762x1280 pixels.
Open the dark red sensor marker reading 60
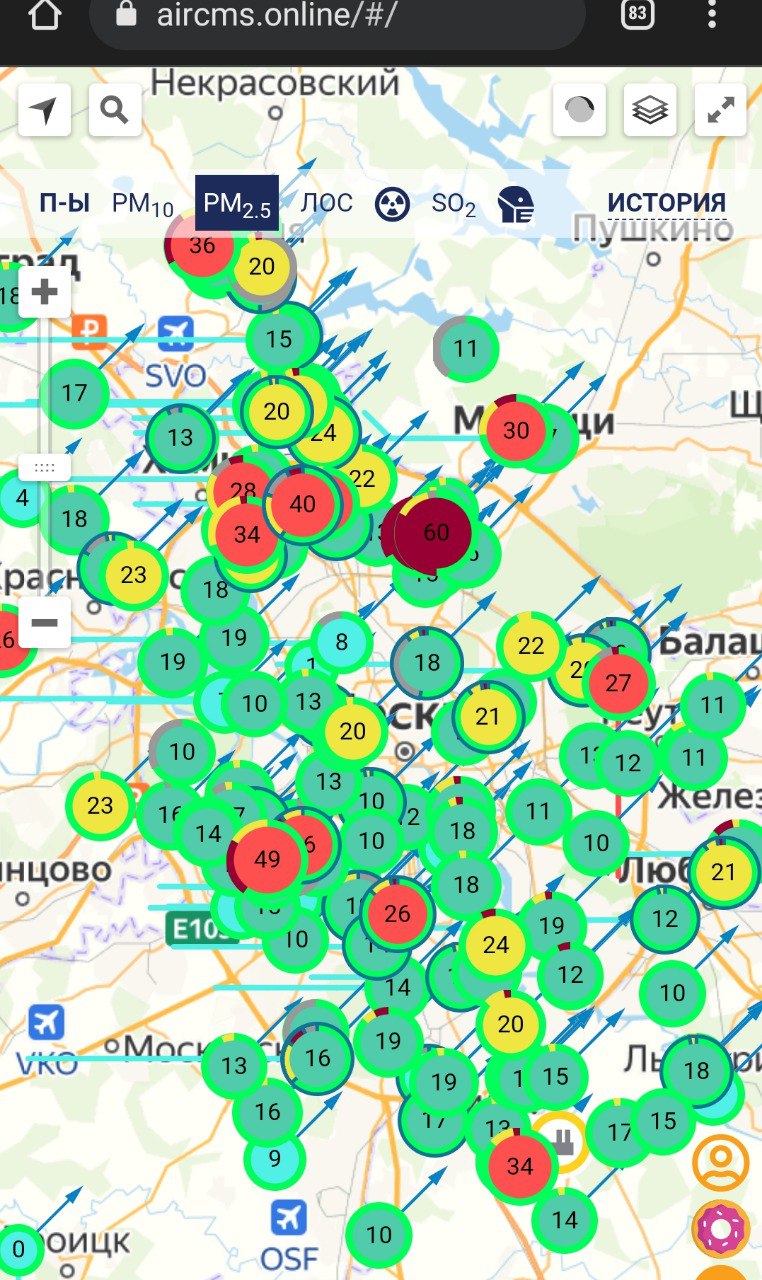click(434, 532)
